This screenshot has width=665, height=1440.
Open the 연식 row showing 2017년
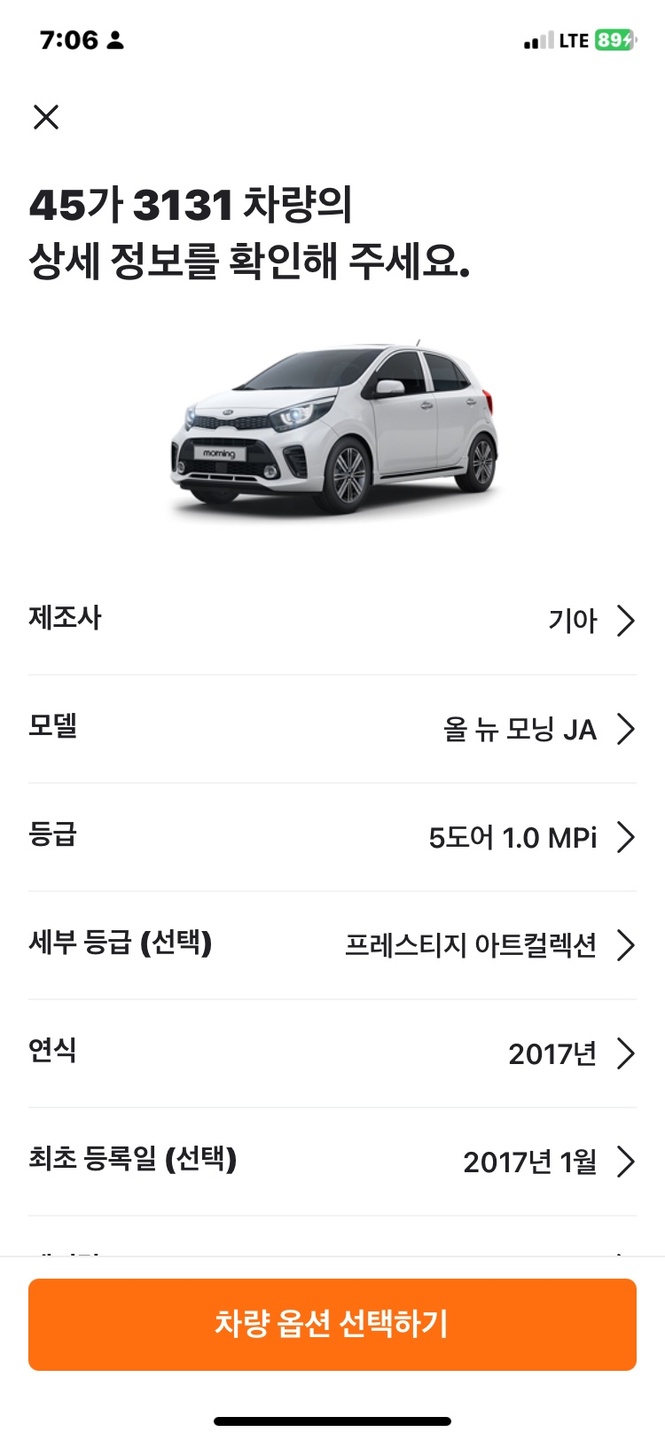coord(332,1053)
